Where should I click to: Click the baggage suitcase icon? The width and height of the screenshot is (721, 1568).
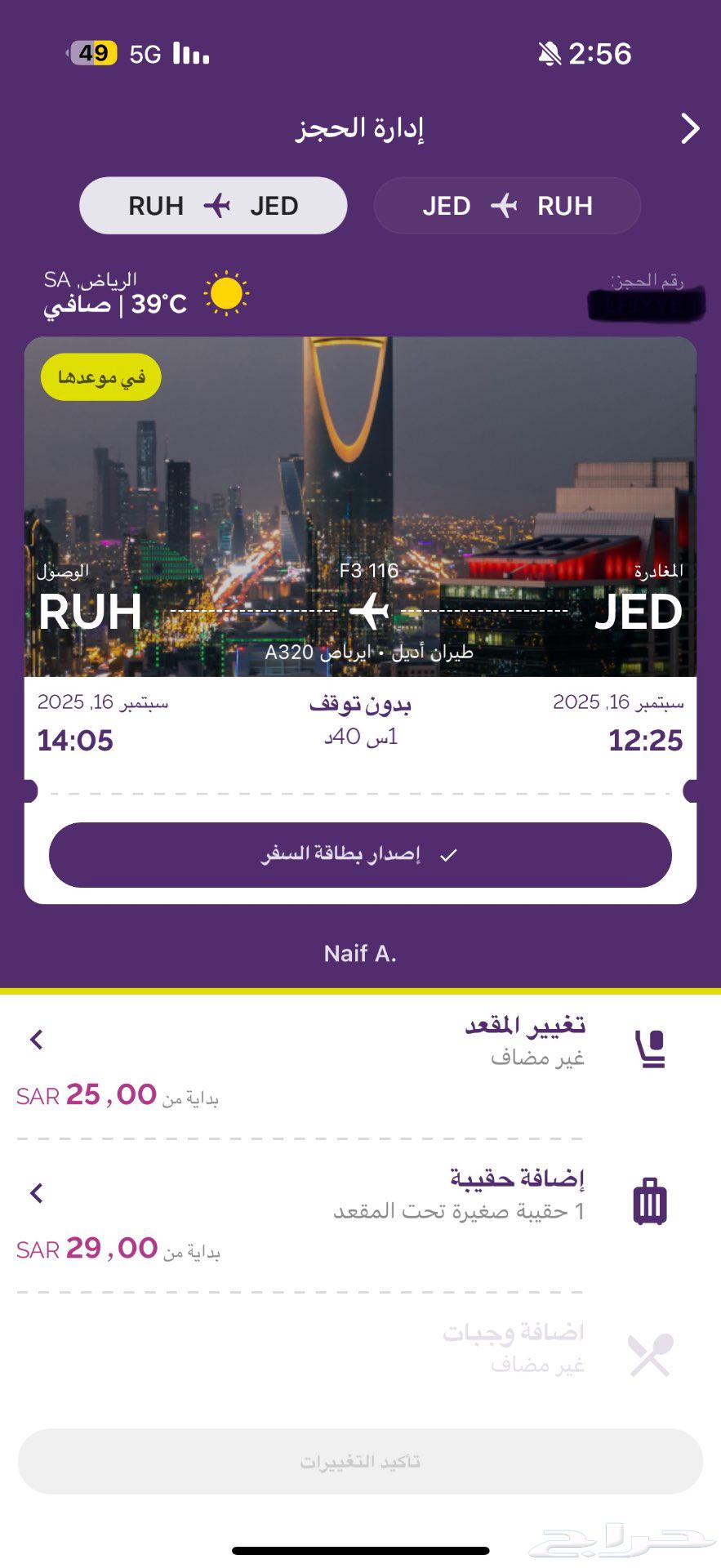(x=649, y=1202)
